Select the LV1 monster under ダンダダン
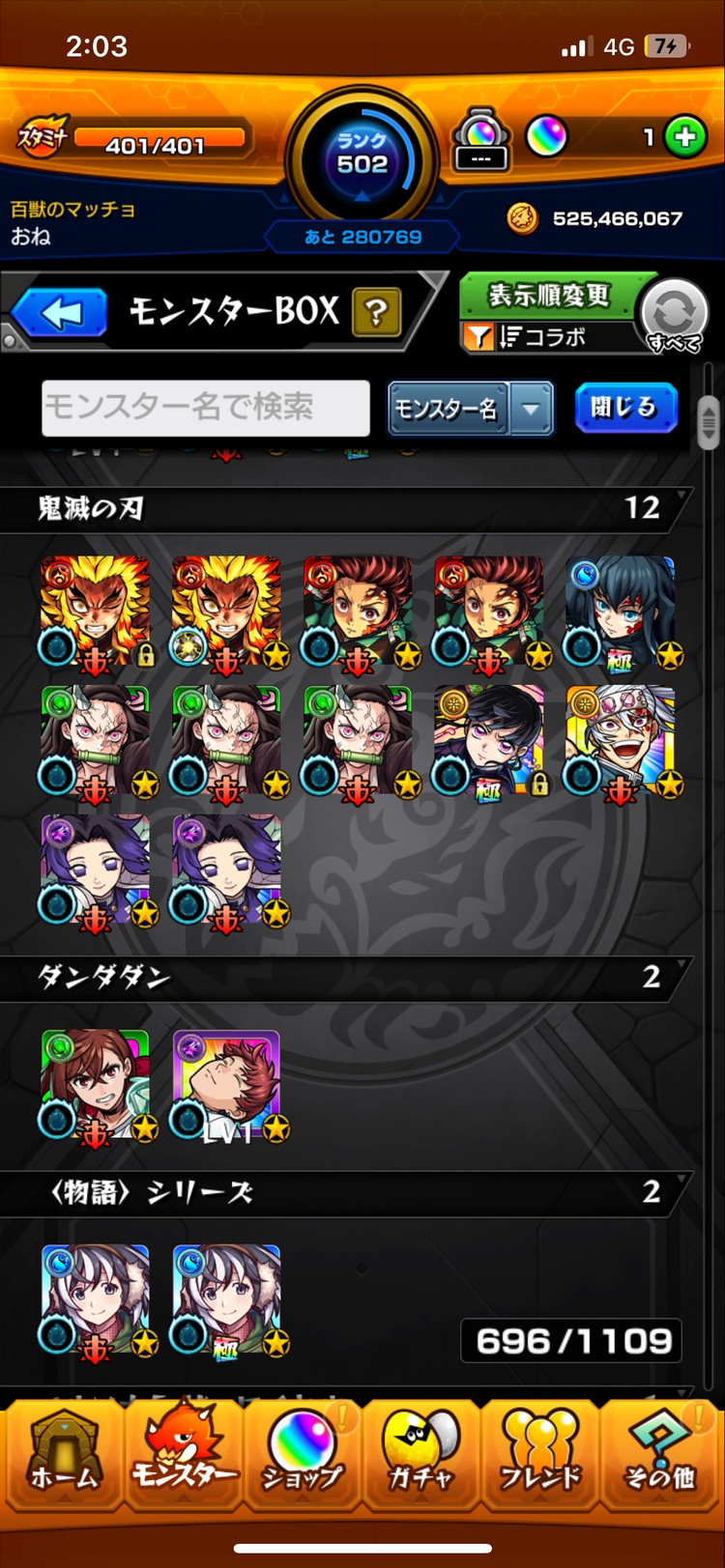Screen dimensions: 725x1568 tap(227, 1085)
